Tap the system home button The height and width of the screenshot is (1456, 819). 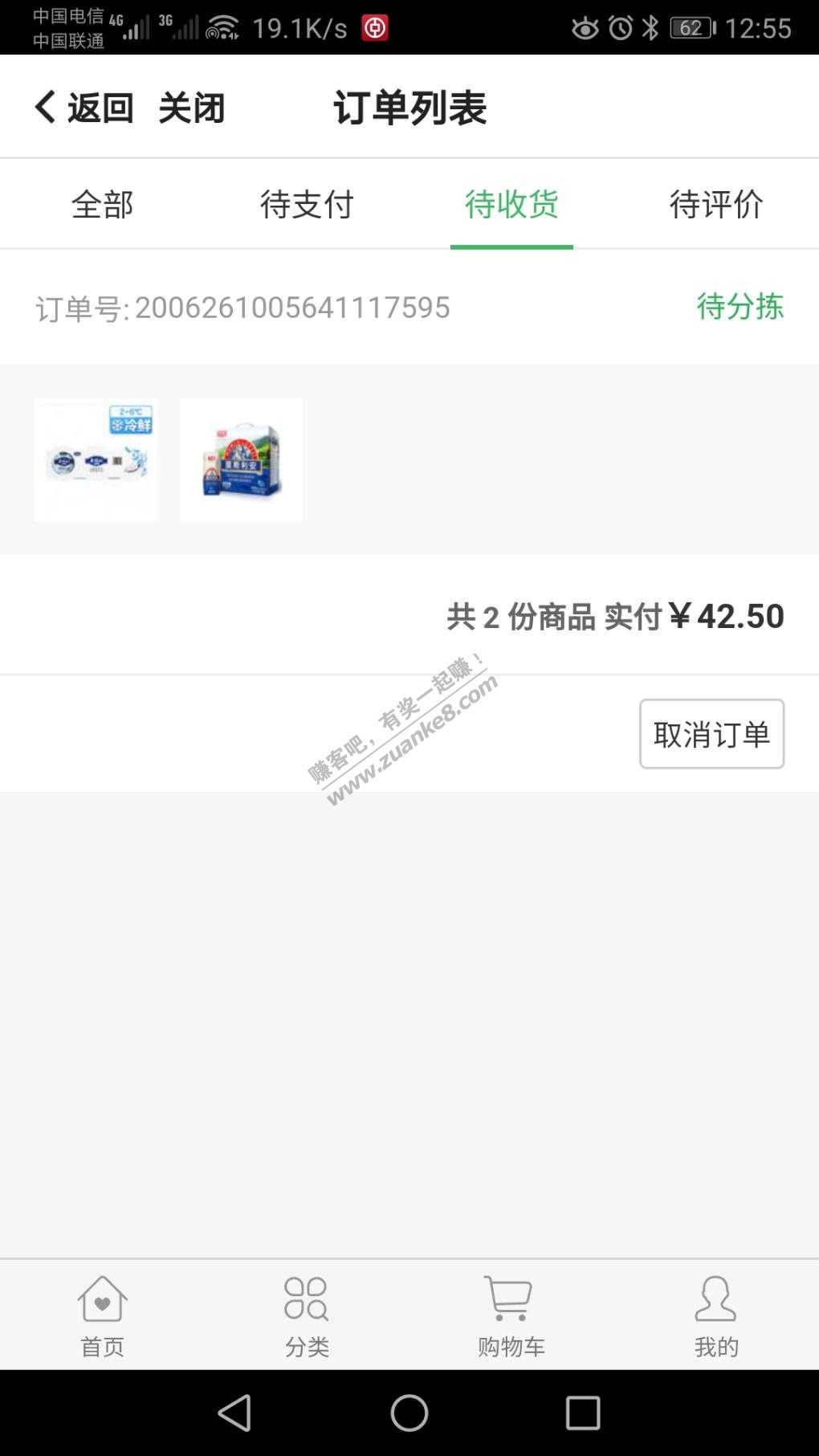[x=409, y=1413]
